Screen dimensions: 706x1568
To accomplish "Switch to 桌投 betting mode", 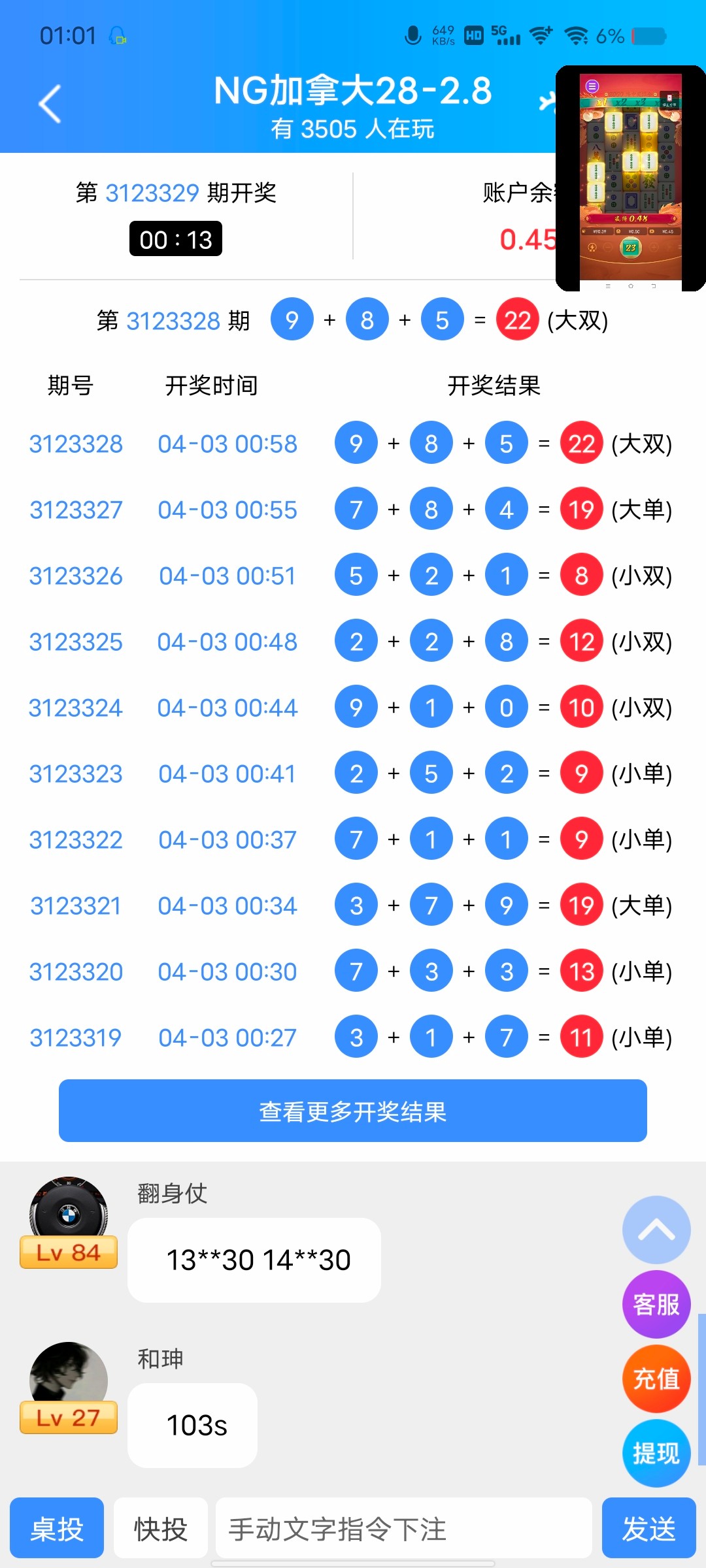I will [57, 1528].
